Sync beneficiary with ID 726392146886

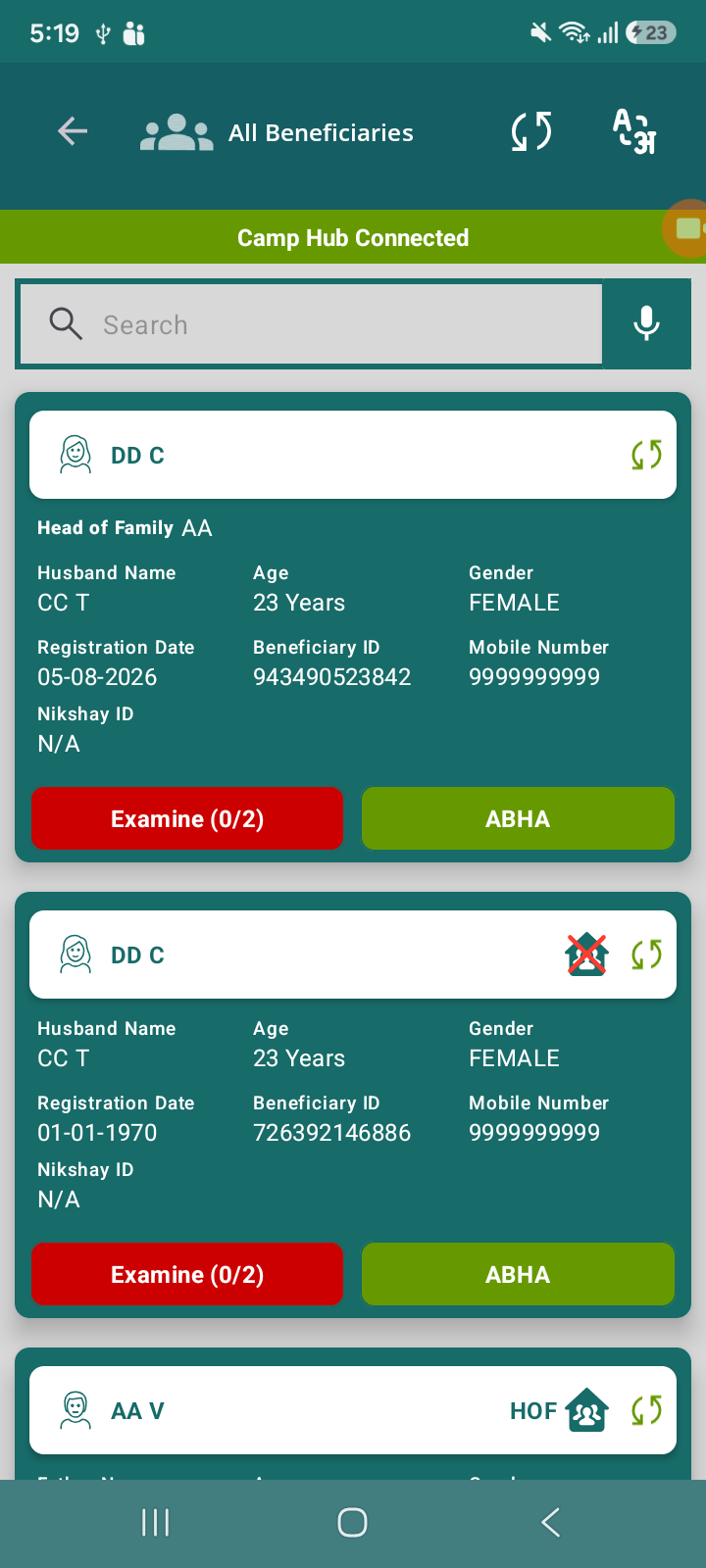tap(646, 955)
